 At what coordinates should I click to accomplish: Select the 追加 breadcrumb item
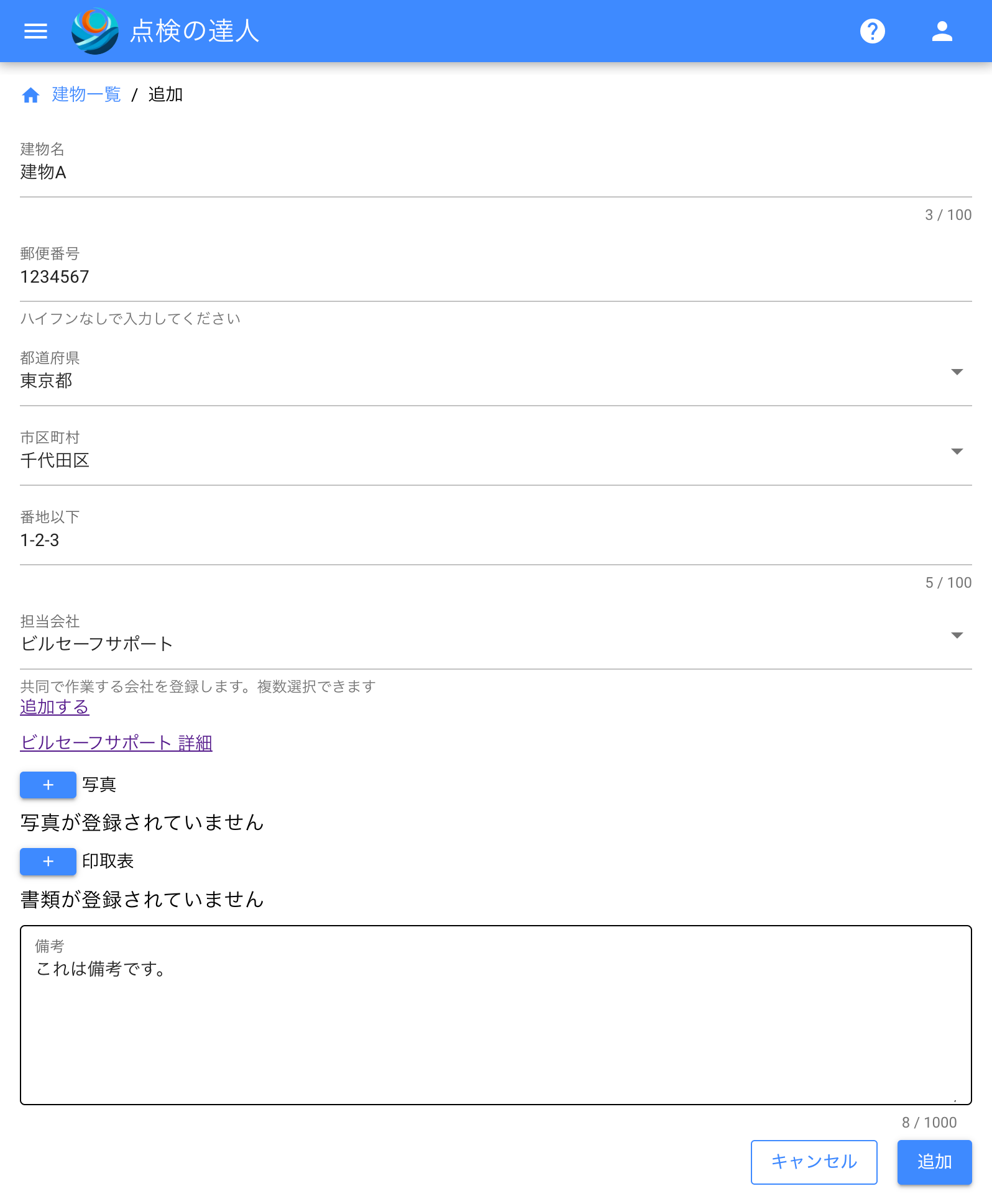point(166,94)
